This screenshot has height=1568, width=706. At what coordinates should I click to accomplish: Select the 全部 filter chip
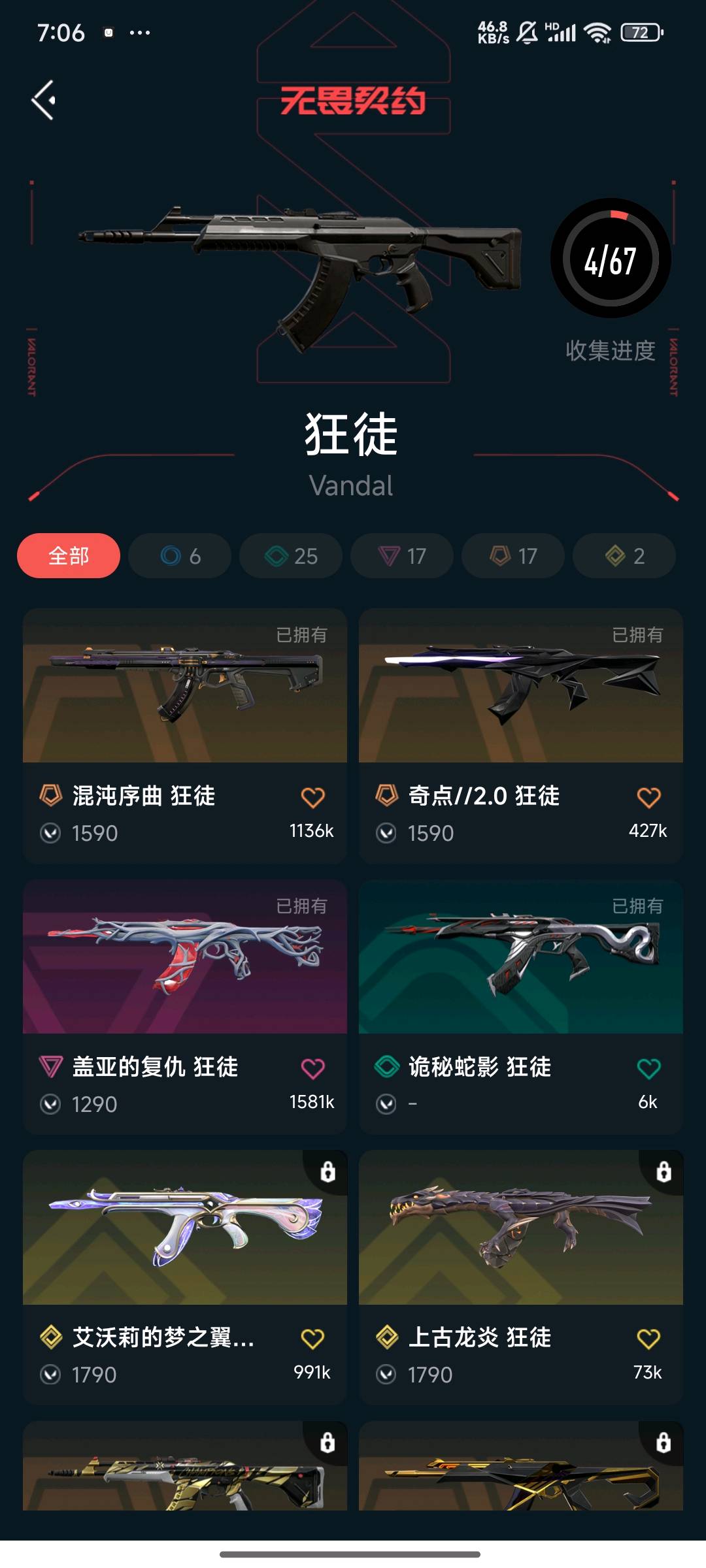(69, 556)
